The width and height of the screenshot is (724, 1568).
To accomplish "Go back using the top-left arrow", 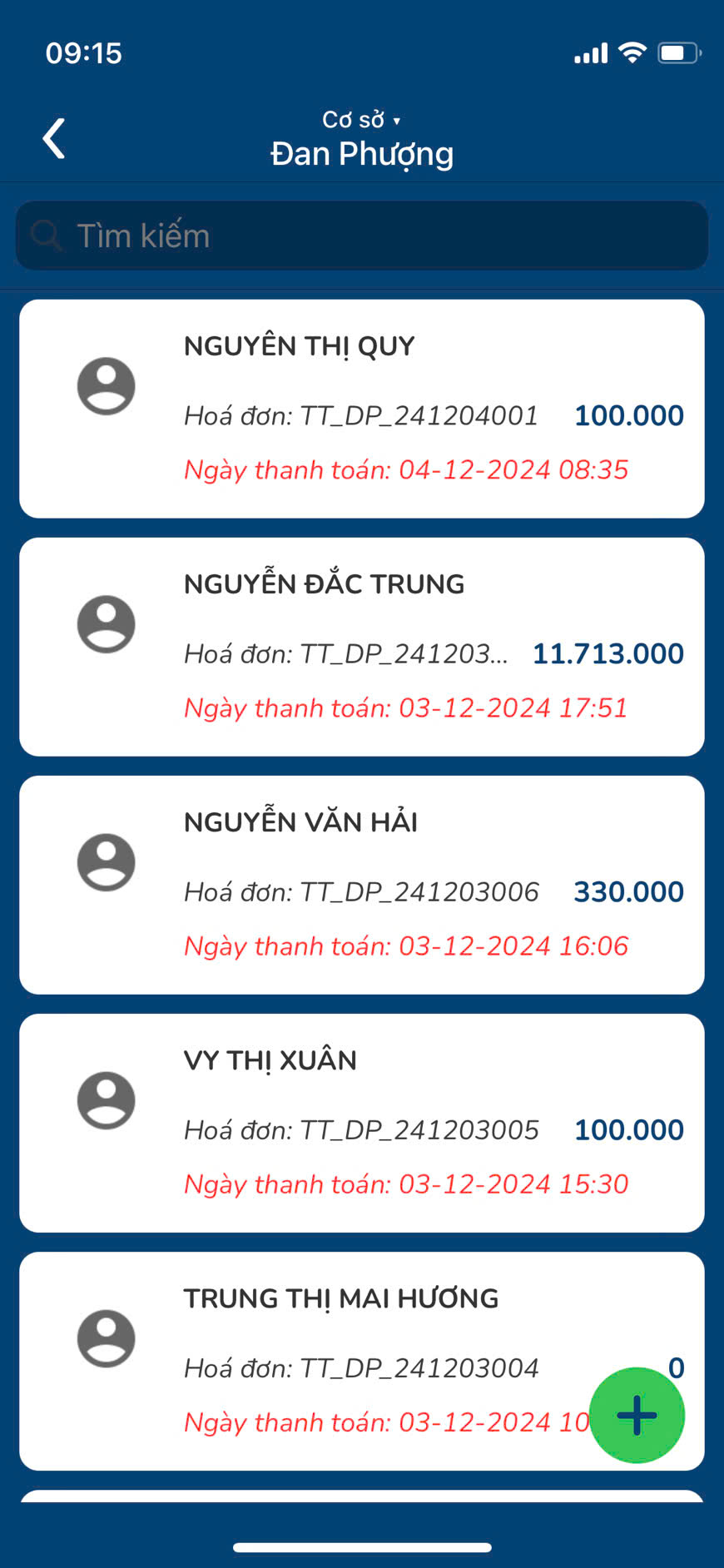I will click(54, 138).
